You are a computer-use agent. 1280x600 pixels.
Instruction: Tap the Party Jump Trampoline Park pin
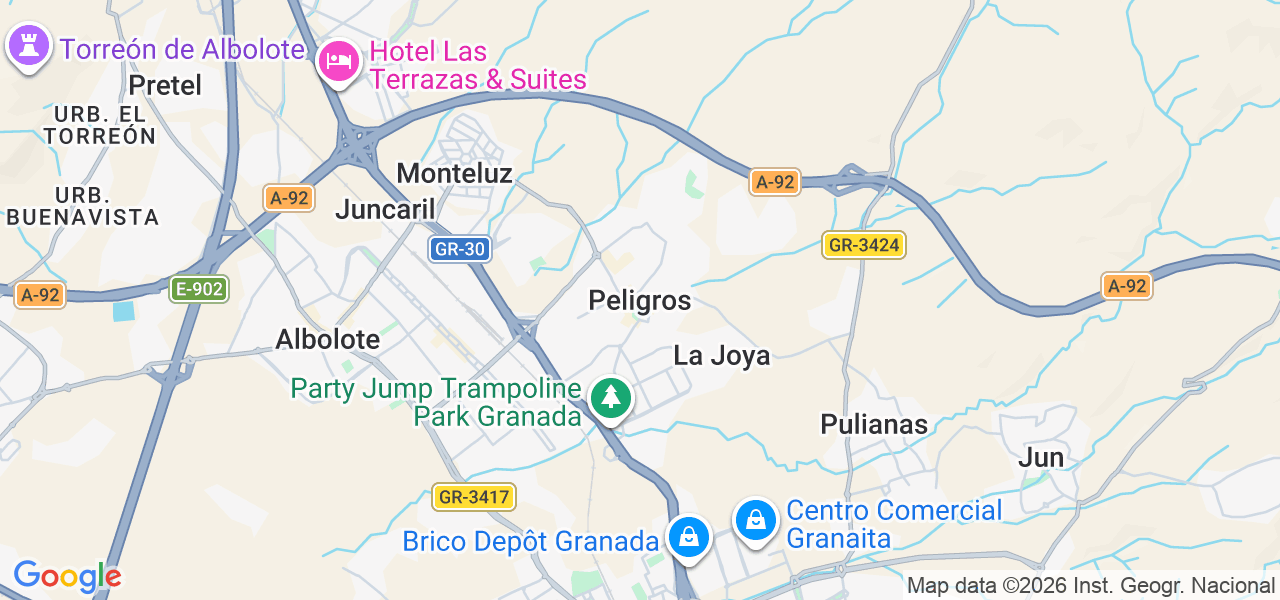(x=609, y=399)
